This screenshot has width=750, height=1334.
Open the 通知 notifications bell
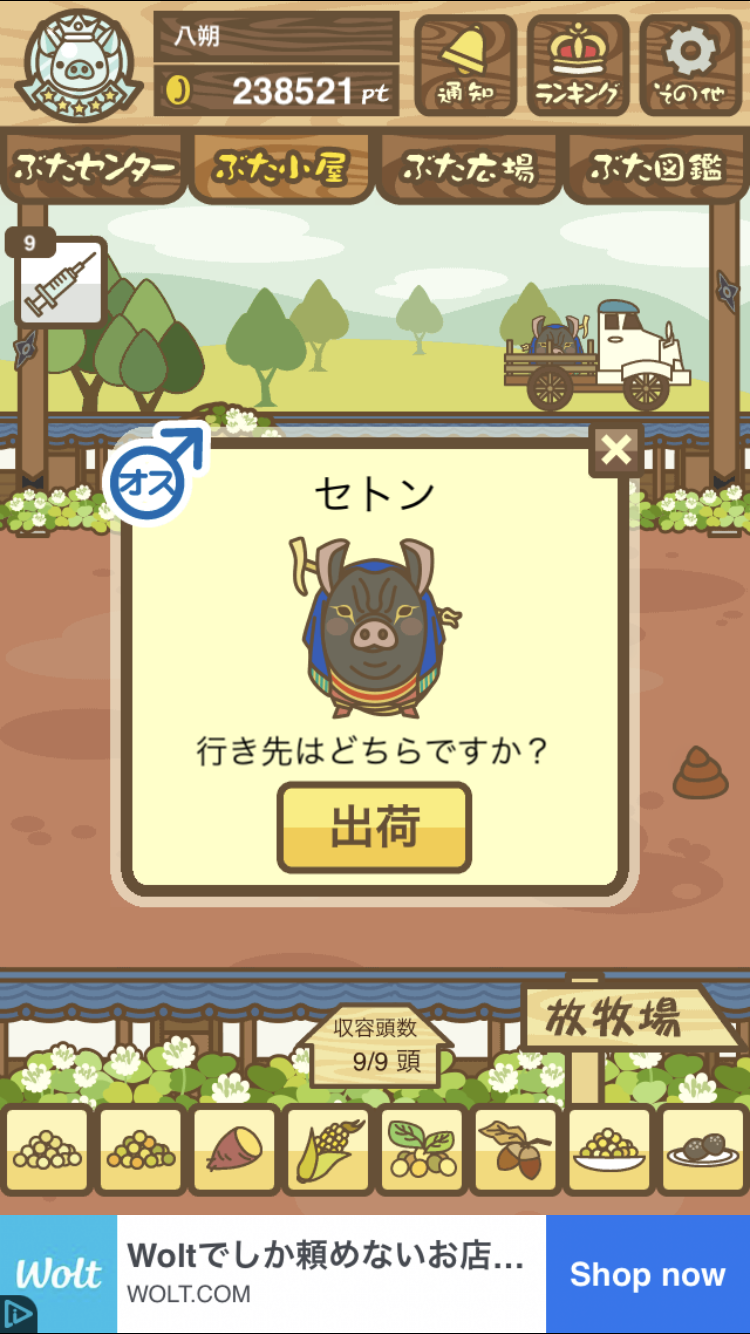[465, 65]
